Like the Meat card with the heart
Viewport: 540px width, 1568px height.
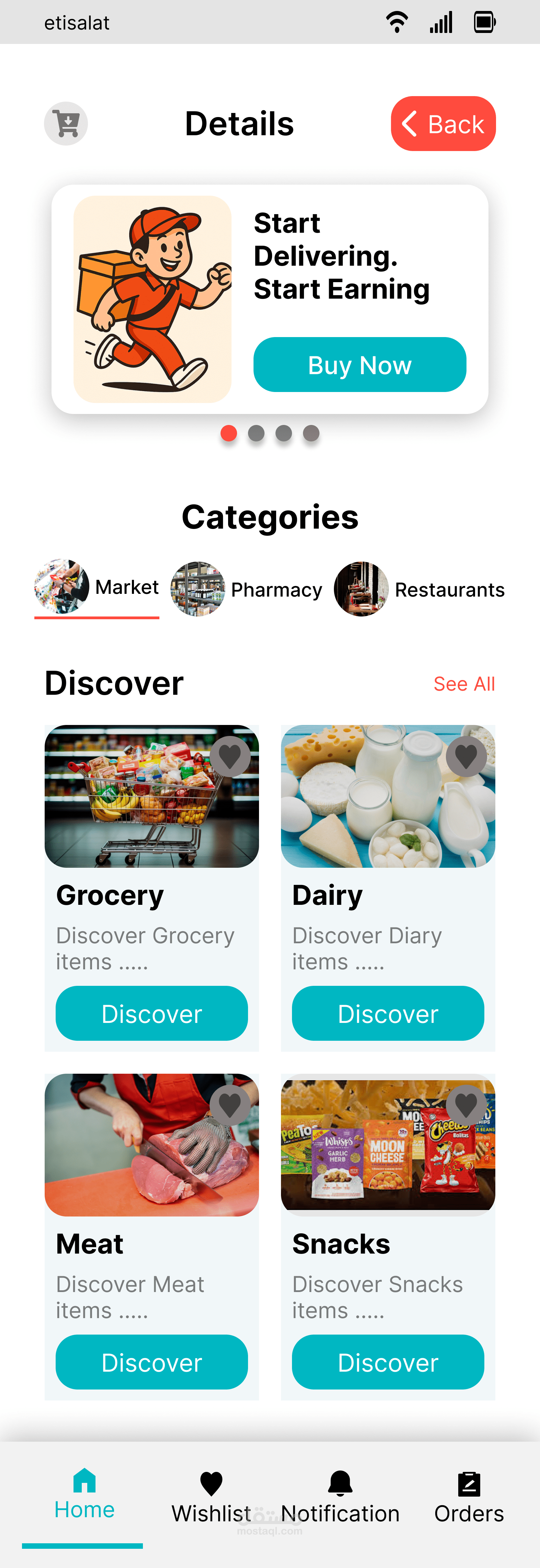230,1105
